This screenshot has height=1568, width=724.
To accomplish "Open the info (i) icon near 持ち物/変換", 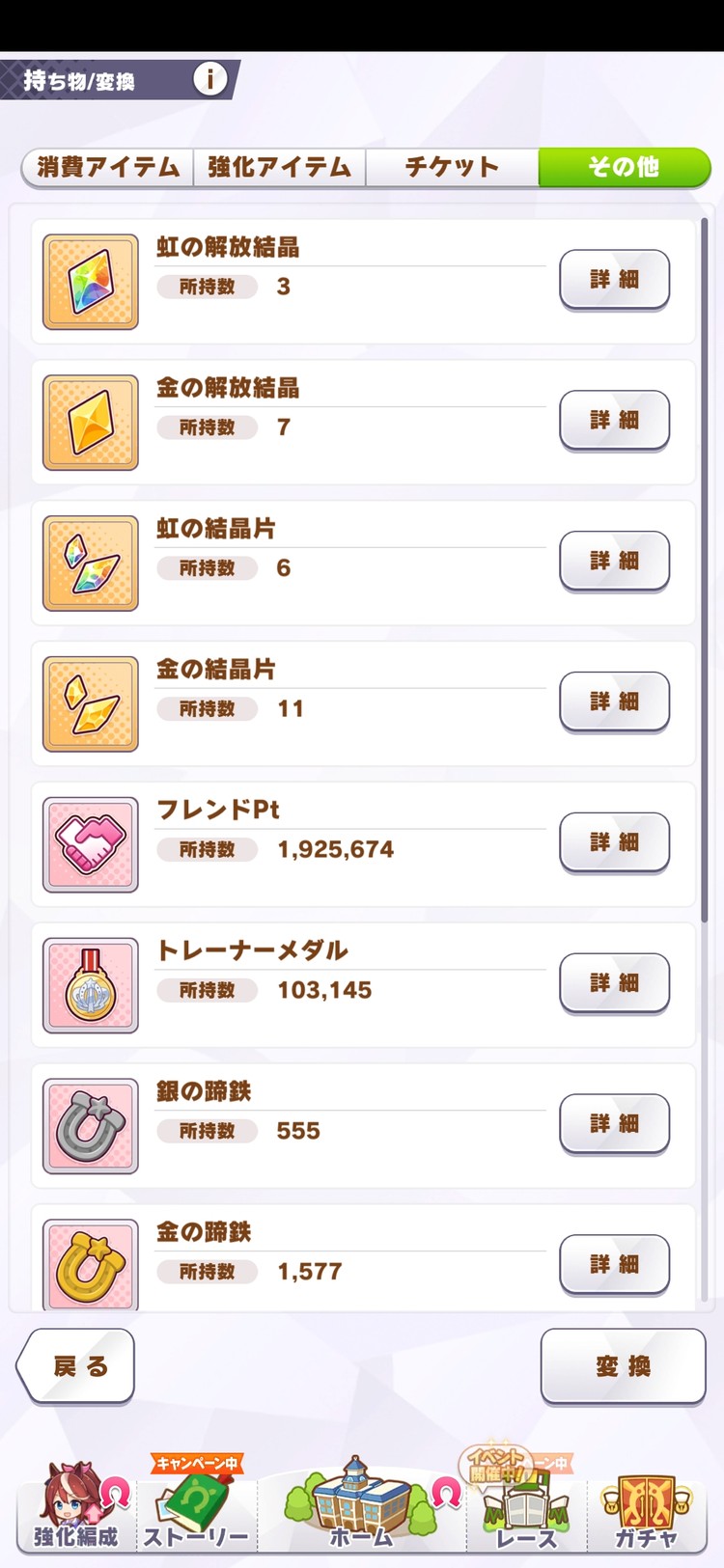I will coord(210,77).
